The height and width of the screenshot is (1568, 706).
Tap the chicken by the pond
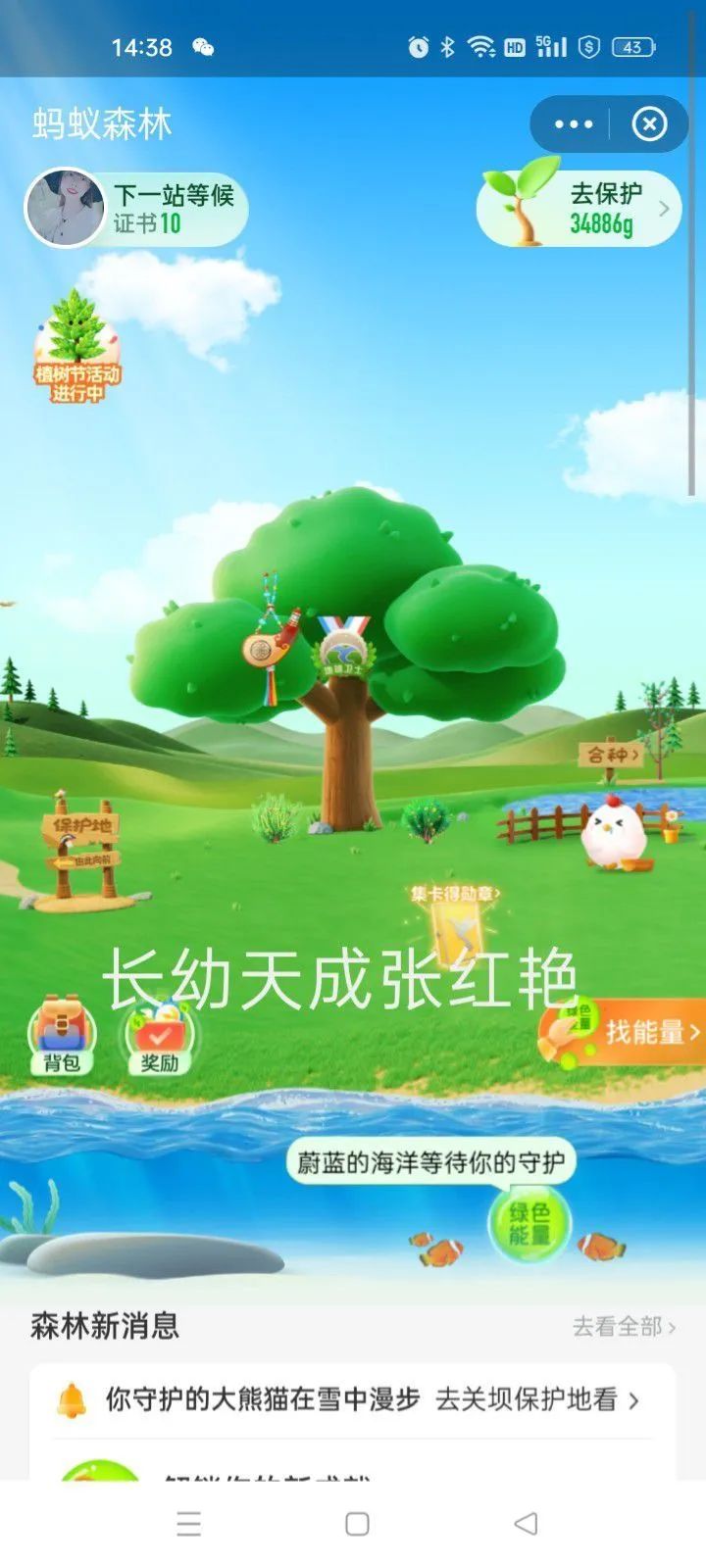[x=615, y=831]
